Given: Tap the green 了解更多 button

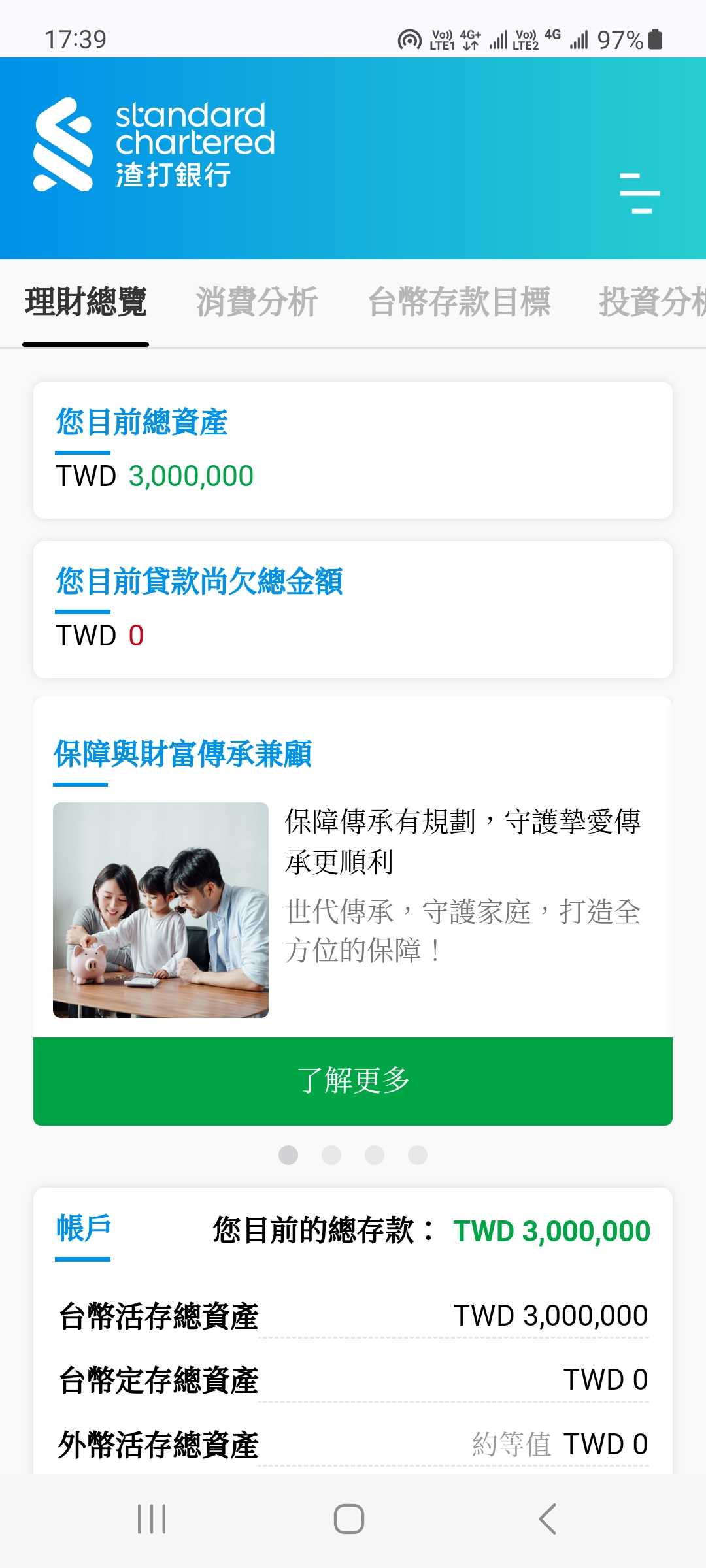Looking at the screenshot, I should (x=353, y=1081).
